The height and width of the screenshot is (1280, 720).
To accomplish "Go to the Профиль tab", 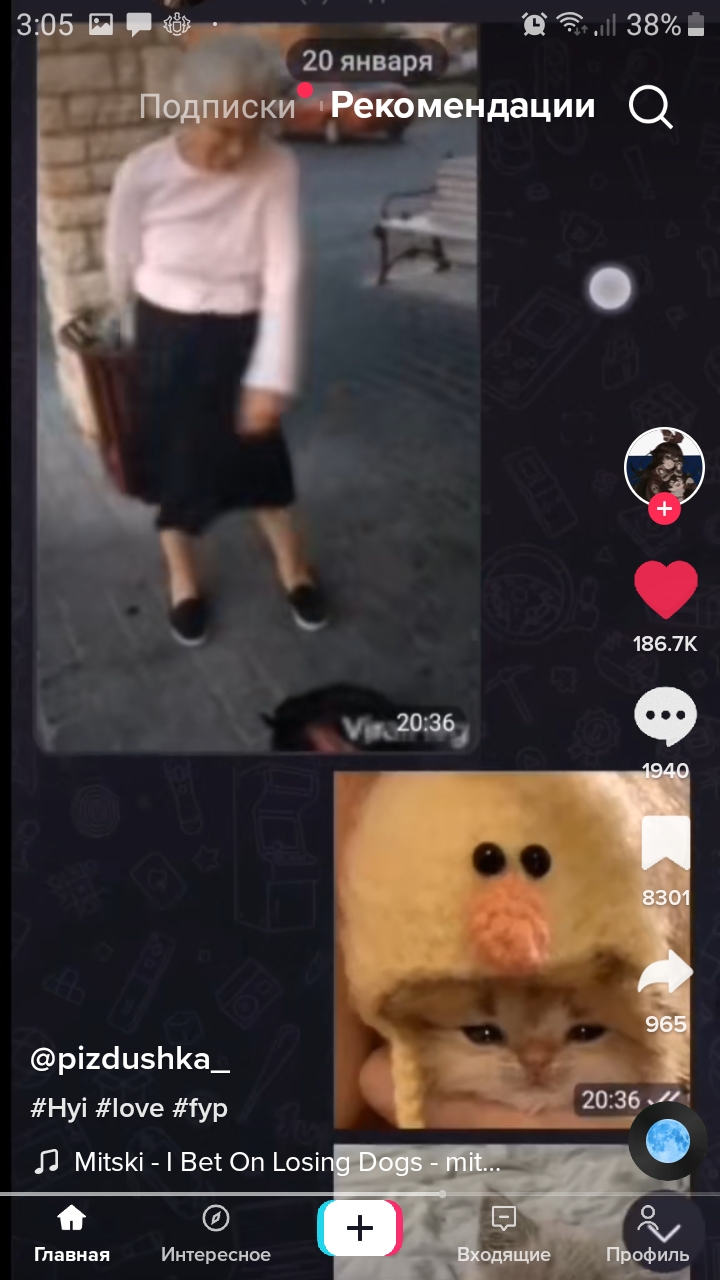I will click(x=648, y=1235).
